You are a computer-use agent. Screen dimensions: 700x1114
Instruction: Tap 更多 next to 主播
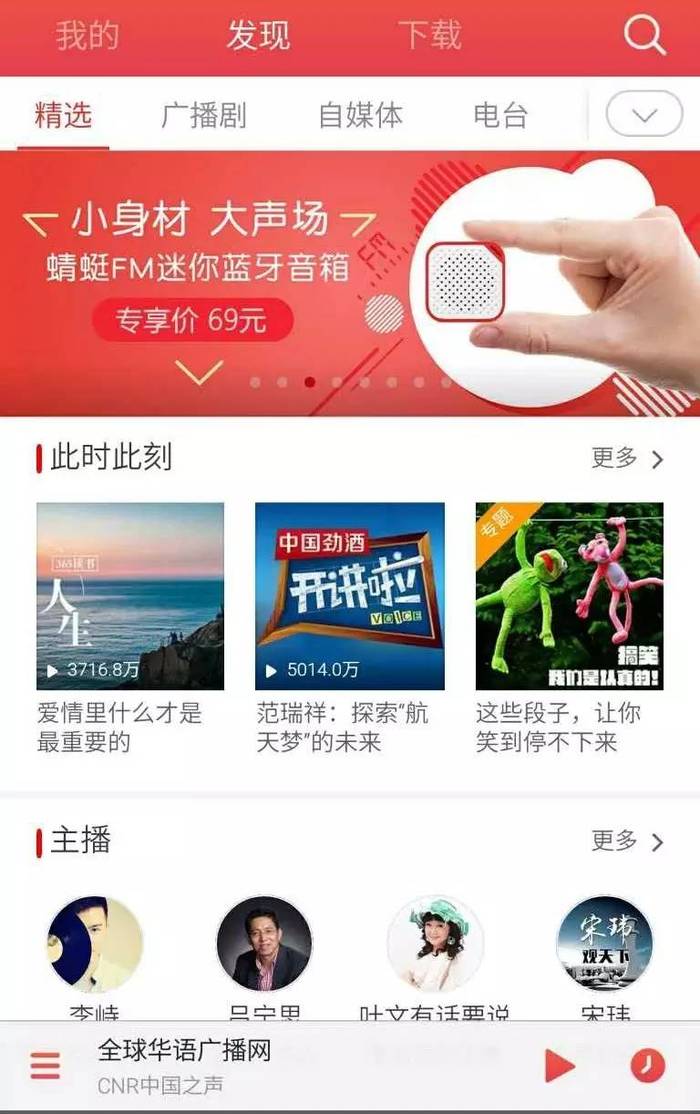[x=627, y=841]
